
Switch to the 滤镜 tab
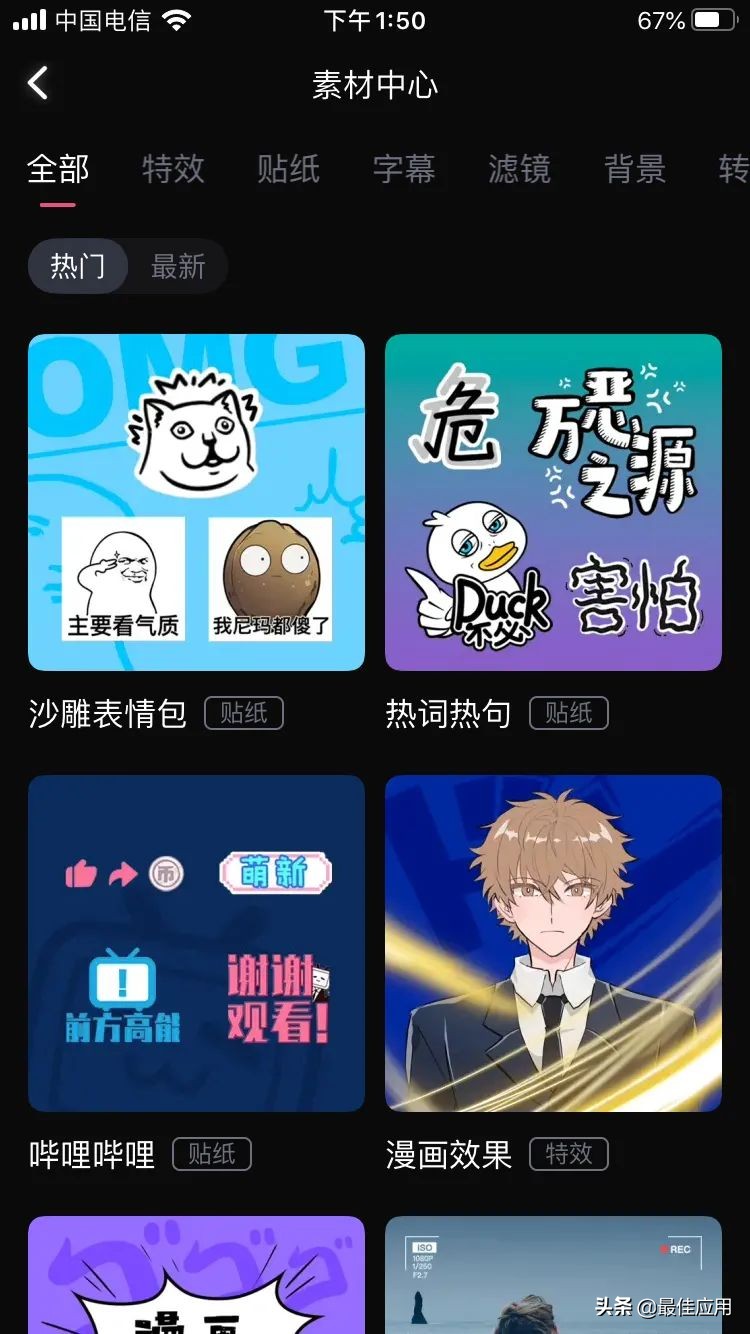click(x=519, y=170)
